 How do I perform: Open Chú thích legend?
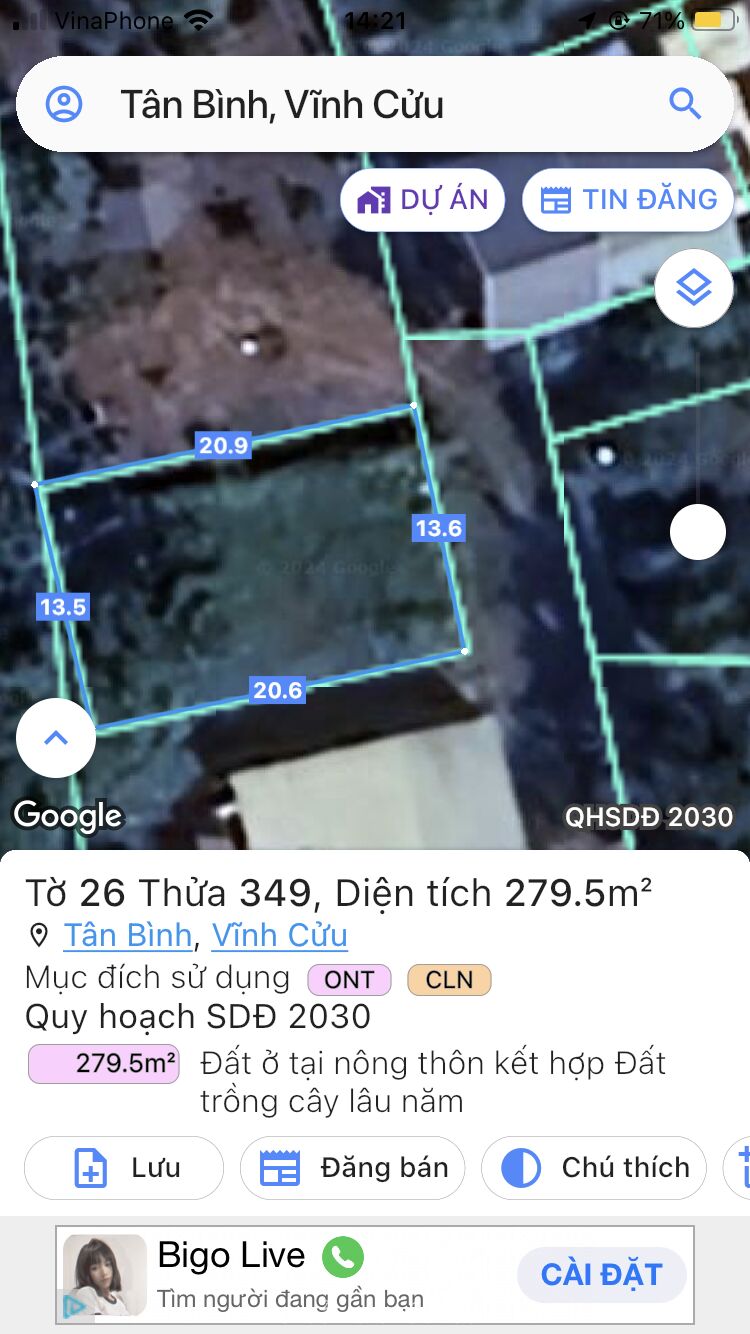(x=594, y=1167)
